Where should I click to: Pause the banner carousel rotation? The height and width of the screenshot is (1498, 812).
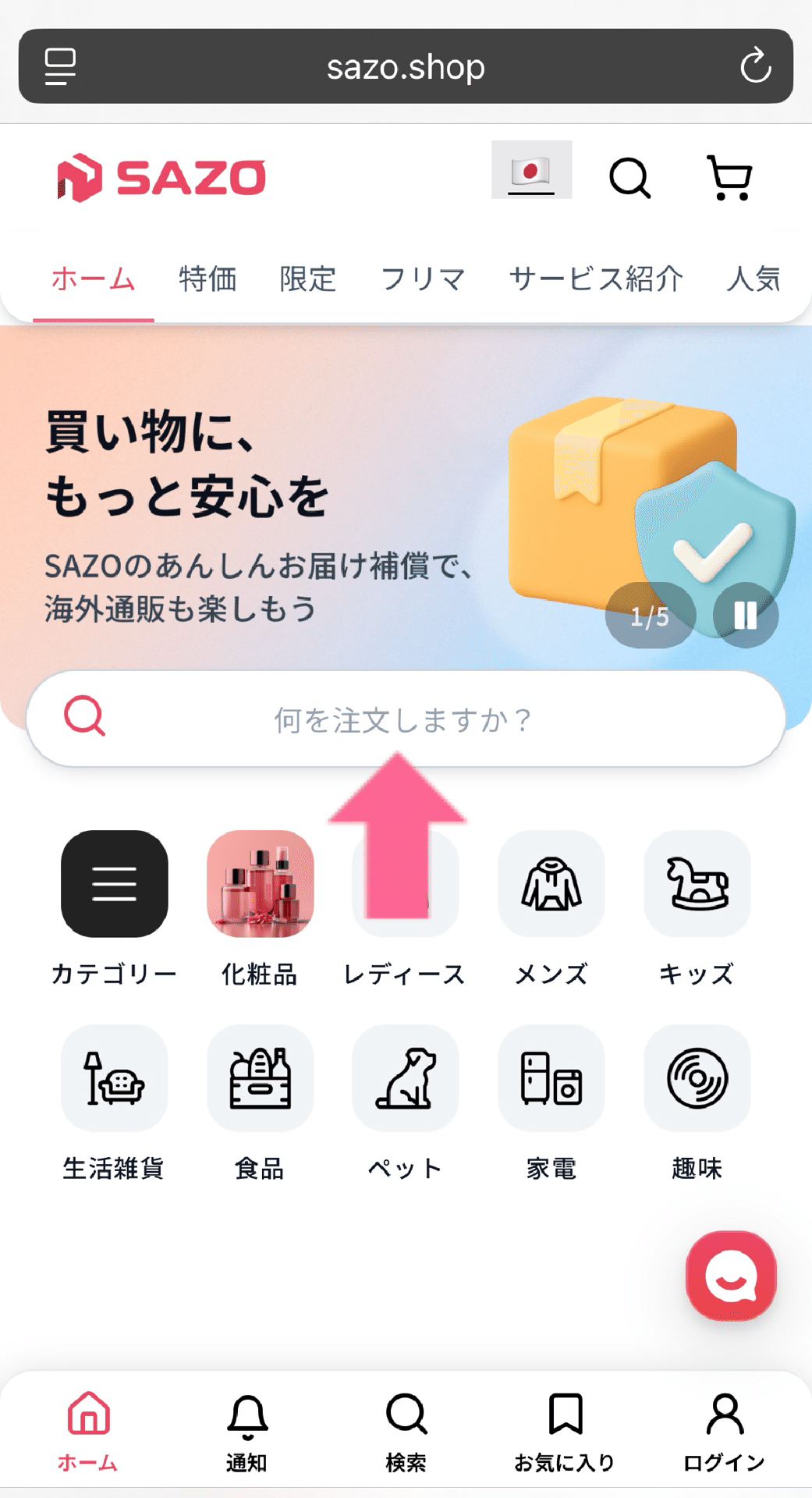[745, 616]
